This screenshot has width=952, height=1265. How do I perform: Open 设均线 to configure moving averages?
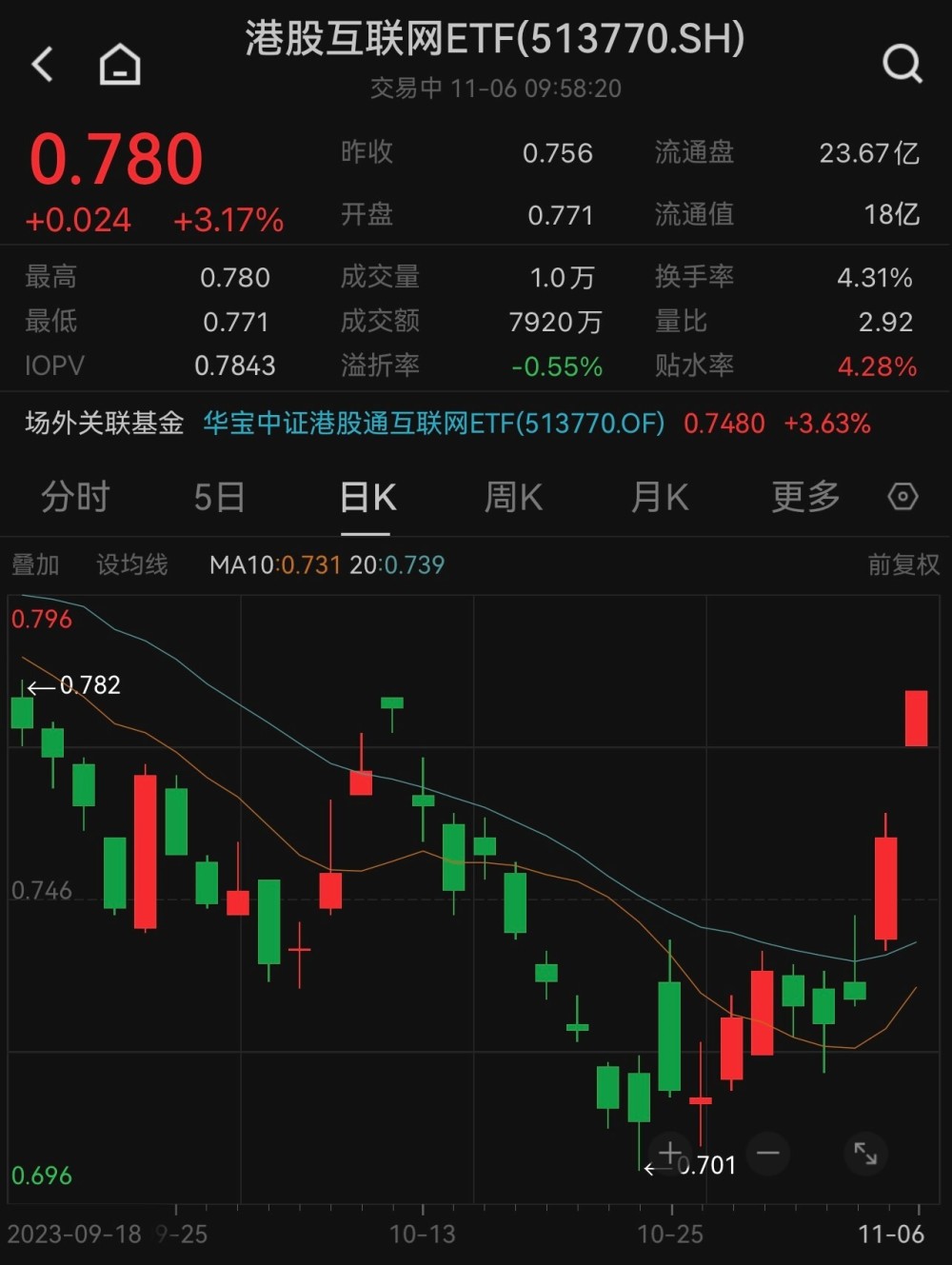point(131,563)
